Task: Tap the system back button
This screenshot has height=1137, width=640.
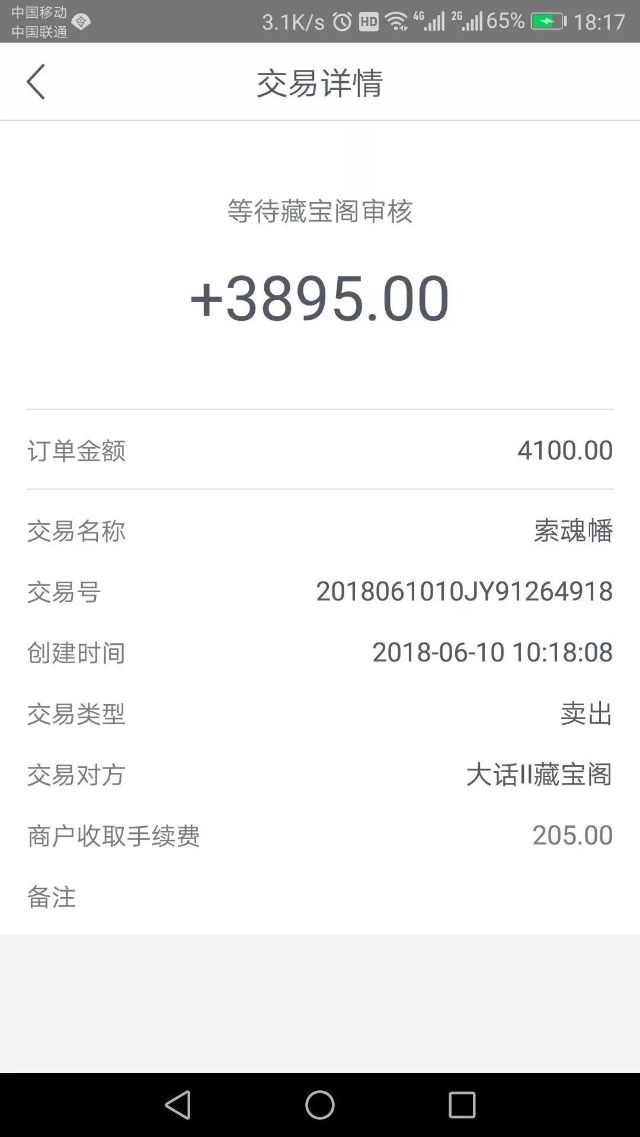Action: click(x=178, y=1105)
